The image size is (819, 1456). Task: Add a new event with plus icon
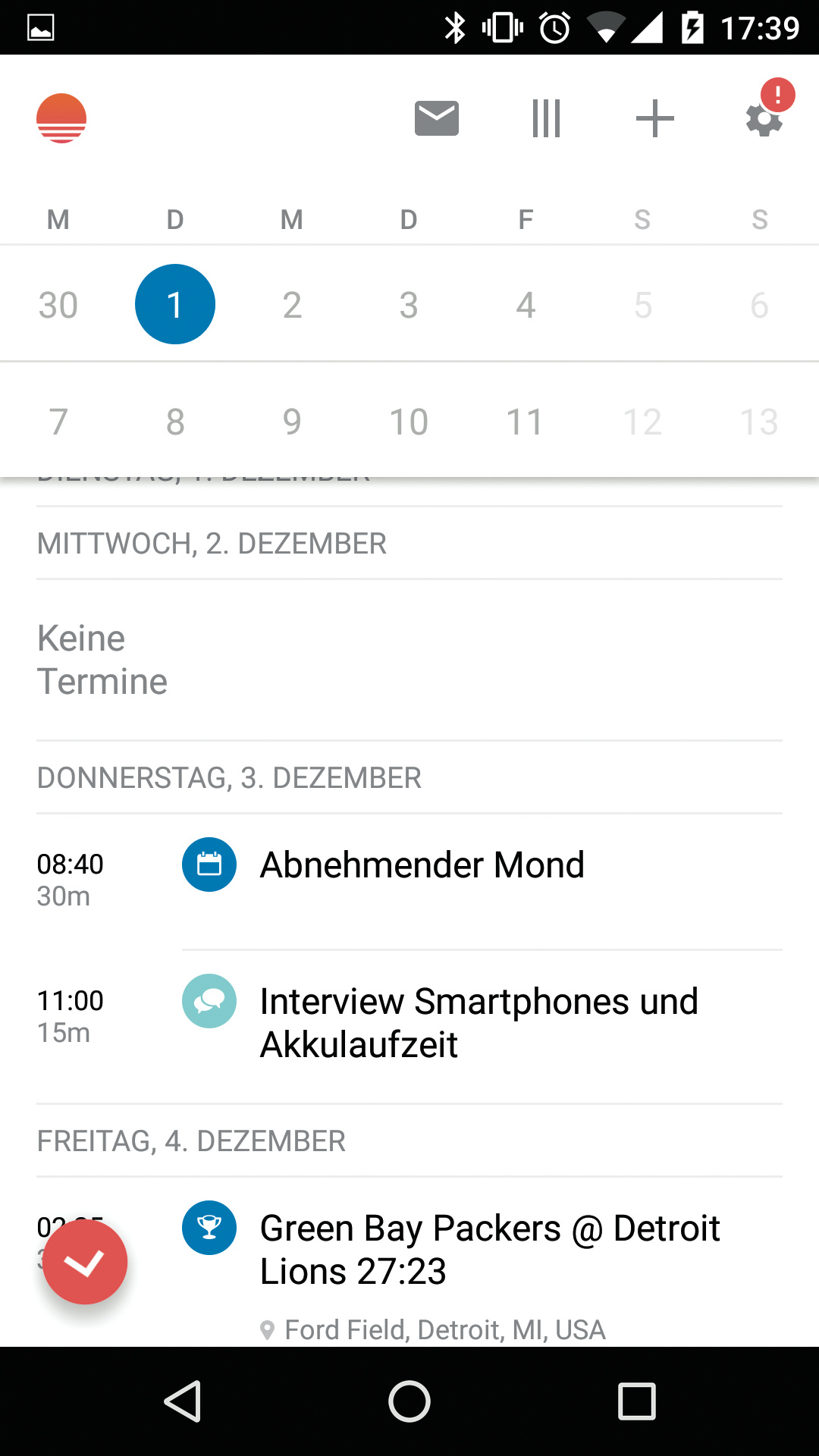(655, 118)
